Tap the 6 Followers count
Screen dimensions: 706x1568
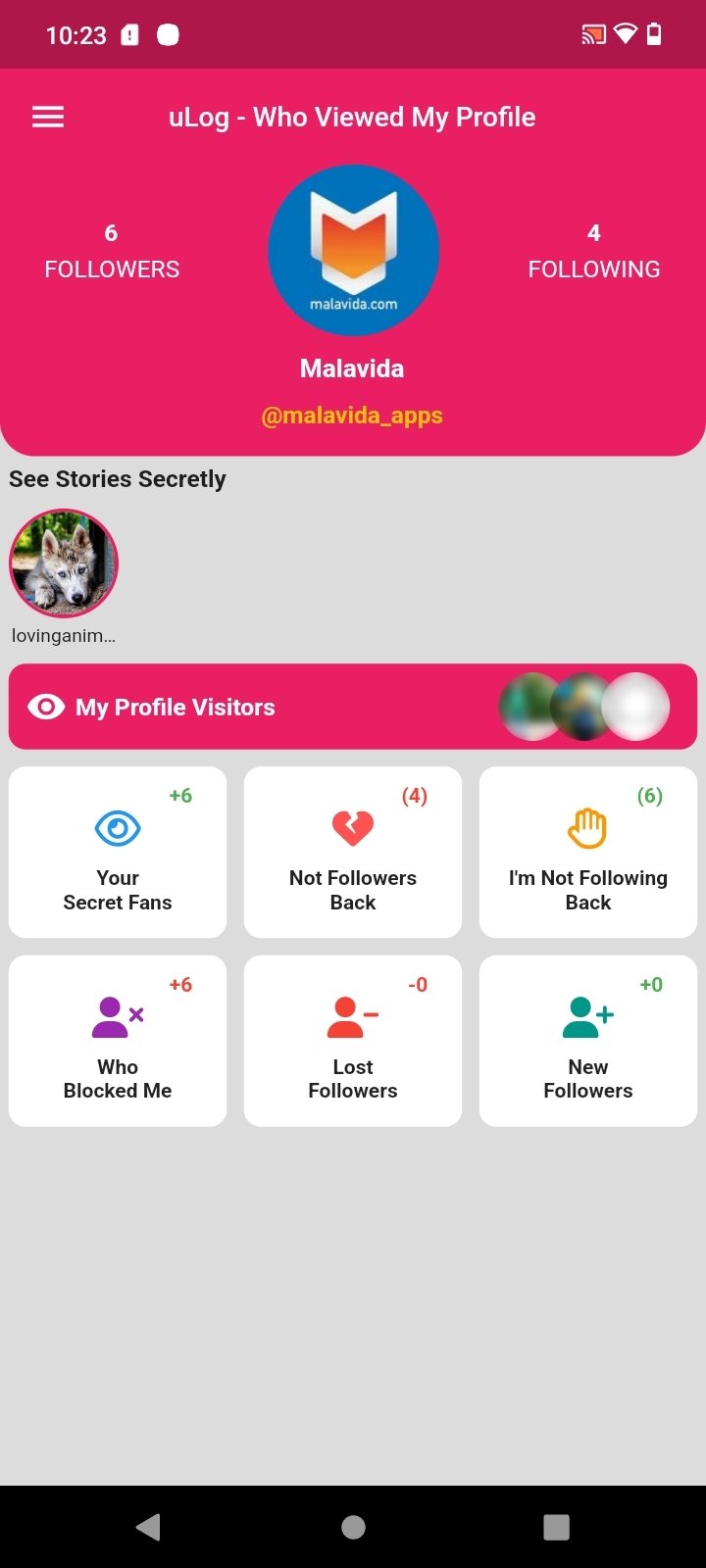pyautogui.click(x=112, y=251)
